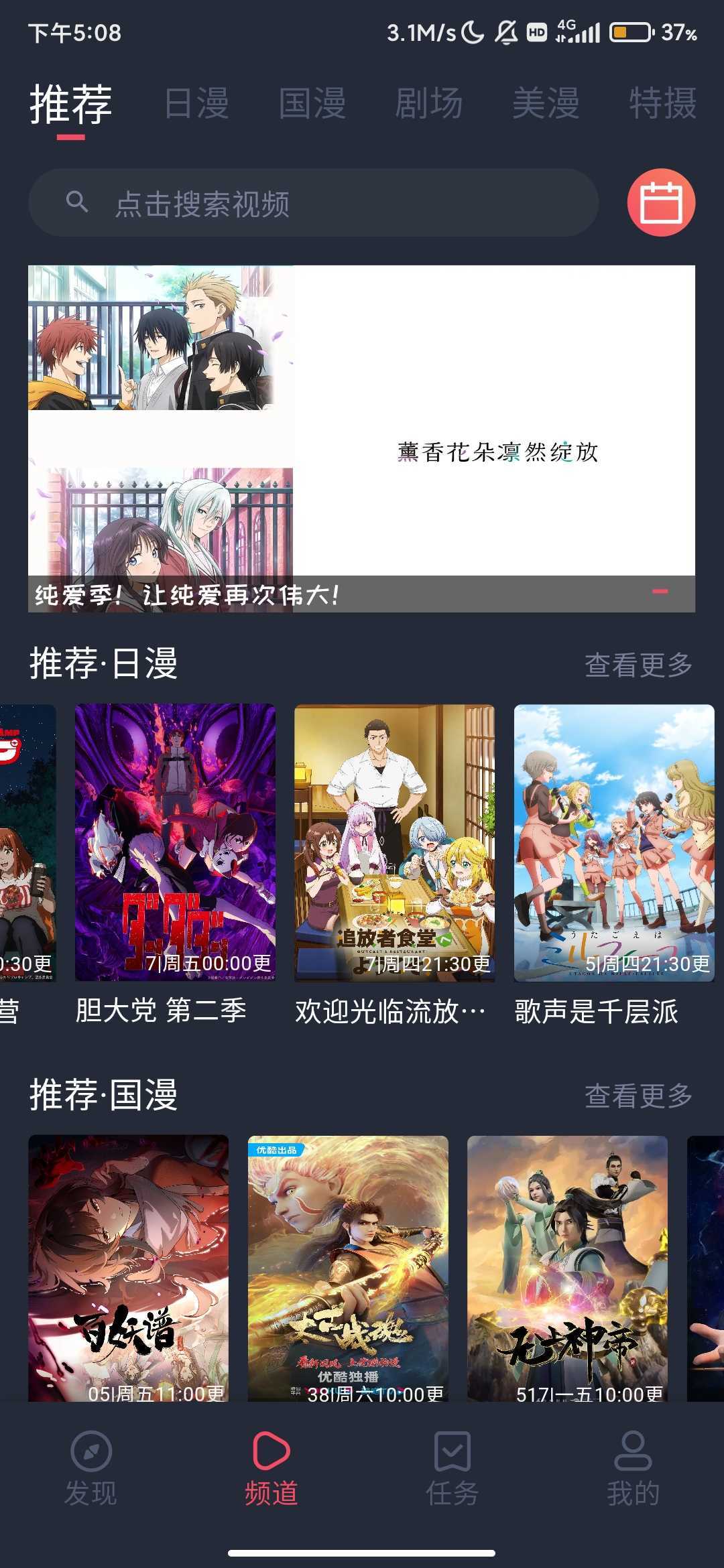Open the 美漫 tab
The image size is (724, 1568).
(546, 104)
